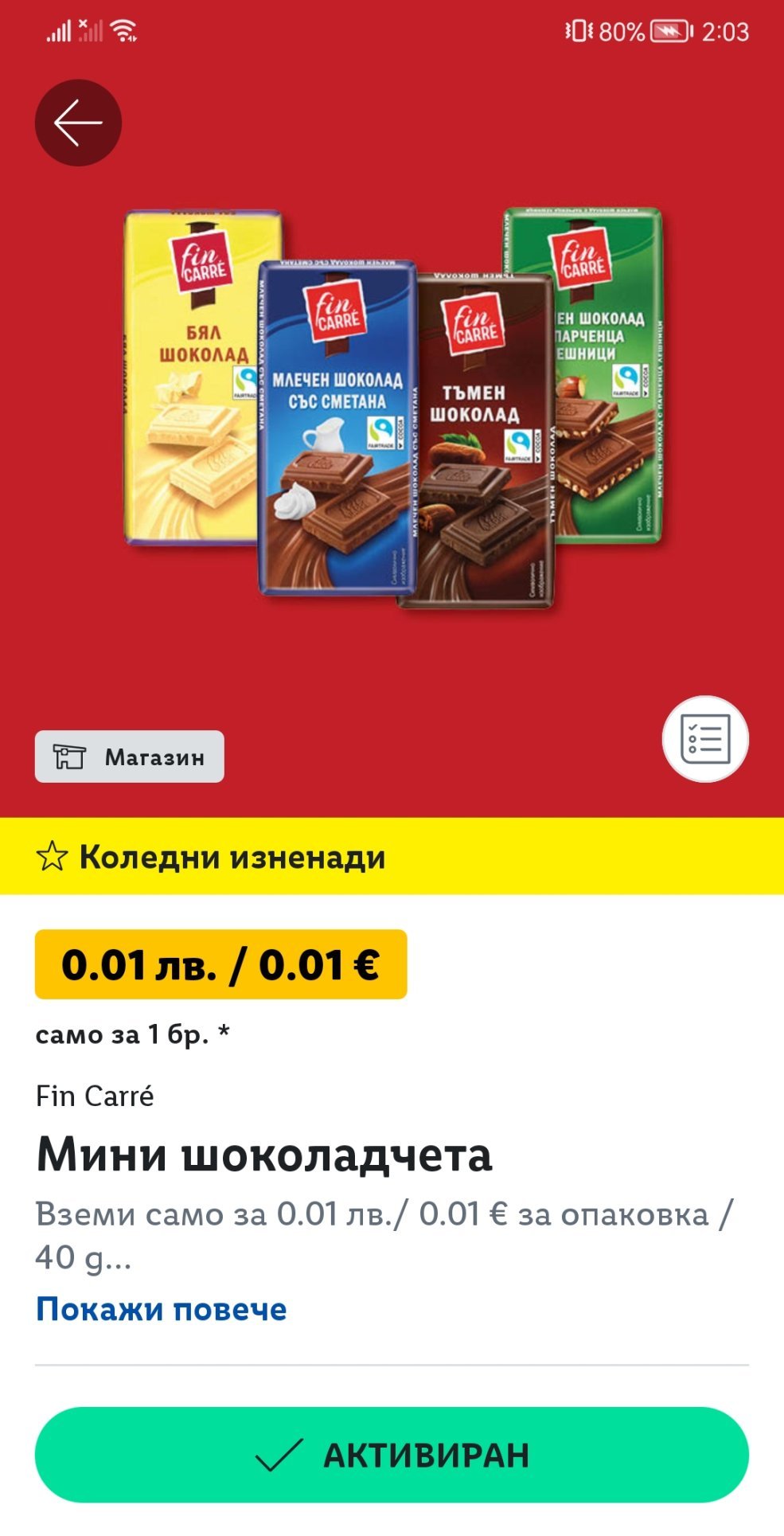Viewport: 784px width, 1536px height.
Task: Tap the Магазин chip
Action: click(x=130, y=756)
